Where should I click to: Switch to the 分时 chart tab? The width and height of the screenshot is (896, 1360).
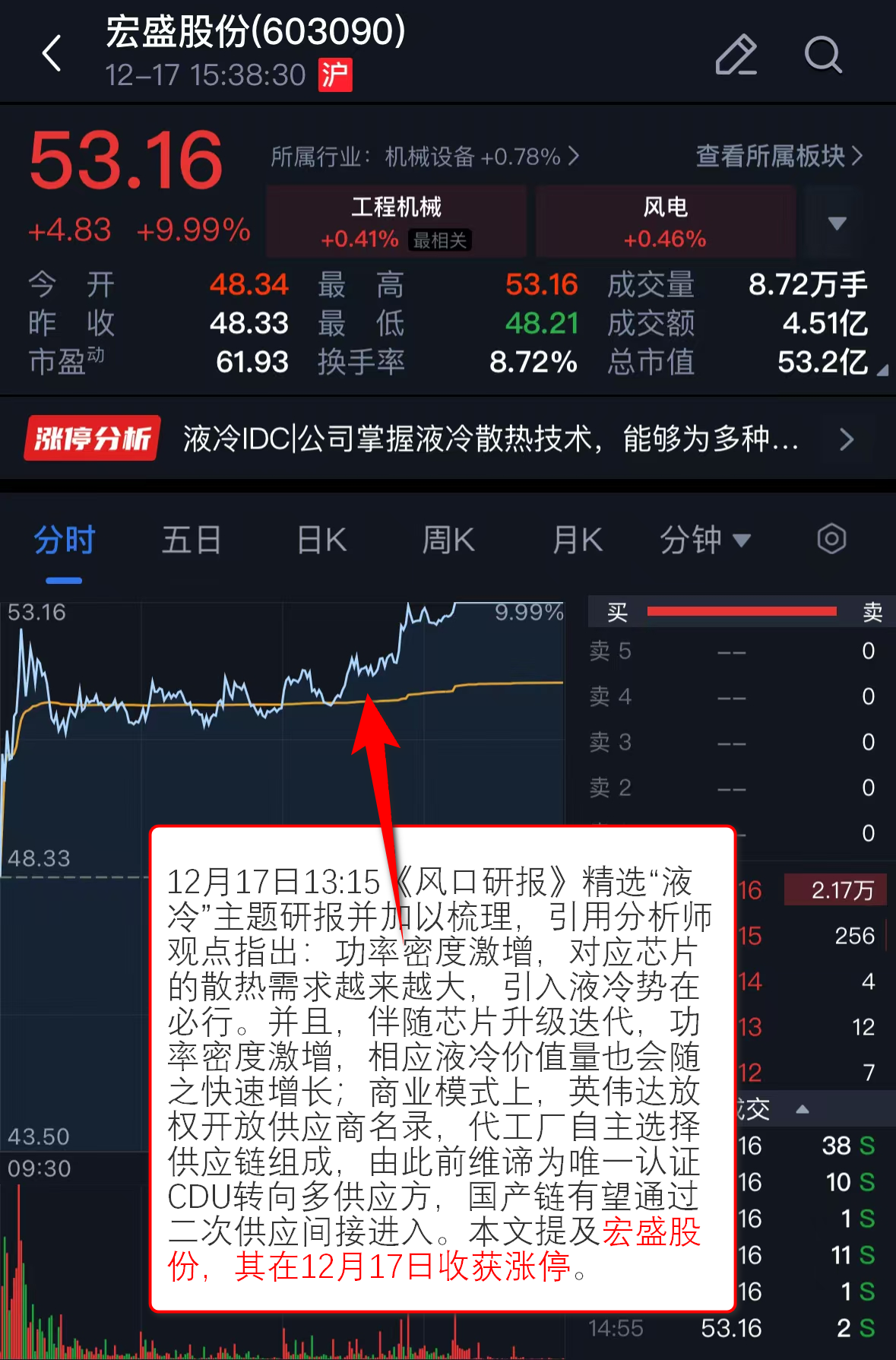point(64,541)
